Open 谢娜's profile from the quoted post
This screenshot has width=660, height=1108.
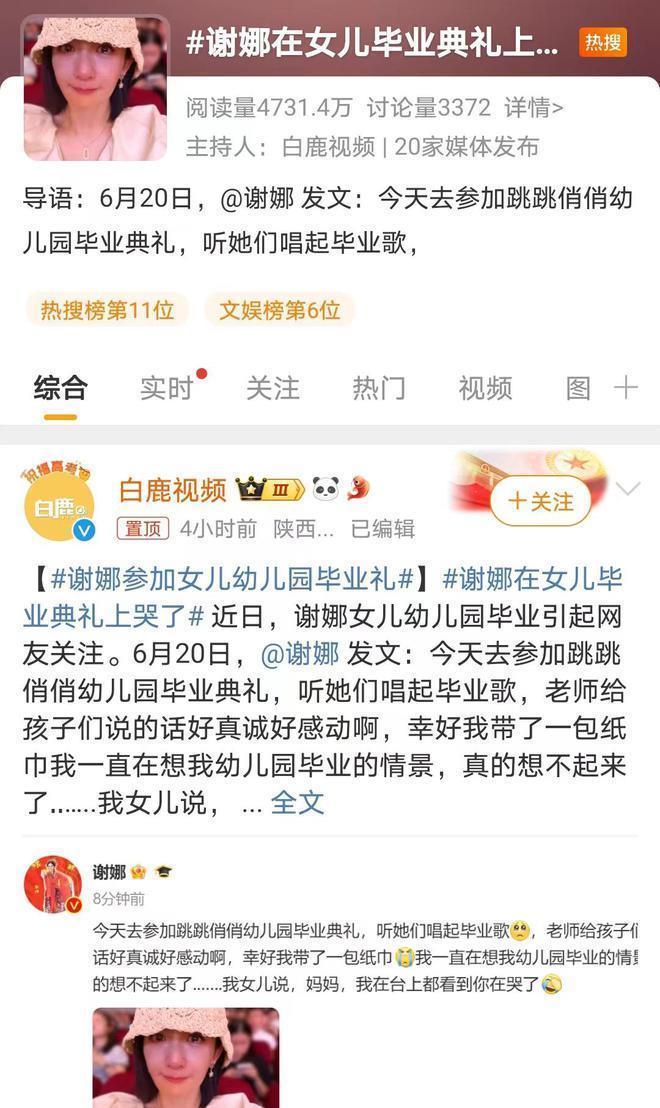[54, 884]
